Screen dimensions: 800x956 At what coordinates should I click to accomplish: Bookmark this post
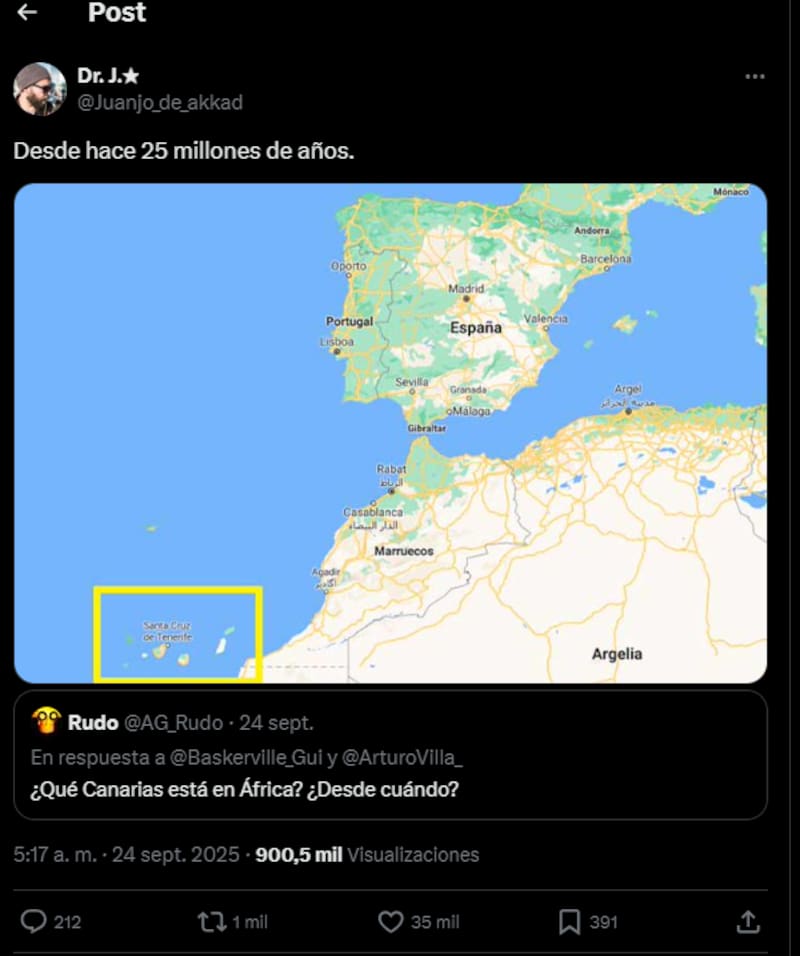pyautogui.click(x=569, y=921)
